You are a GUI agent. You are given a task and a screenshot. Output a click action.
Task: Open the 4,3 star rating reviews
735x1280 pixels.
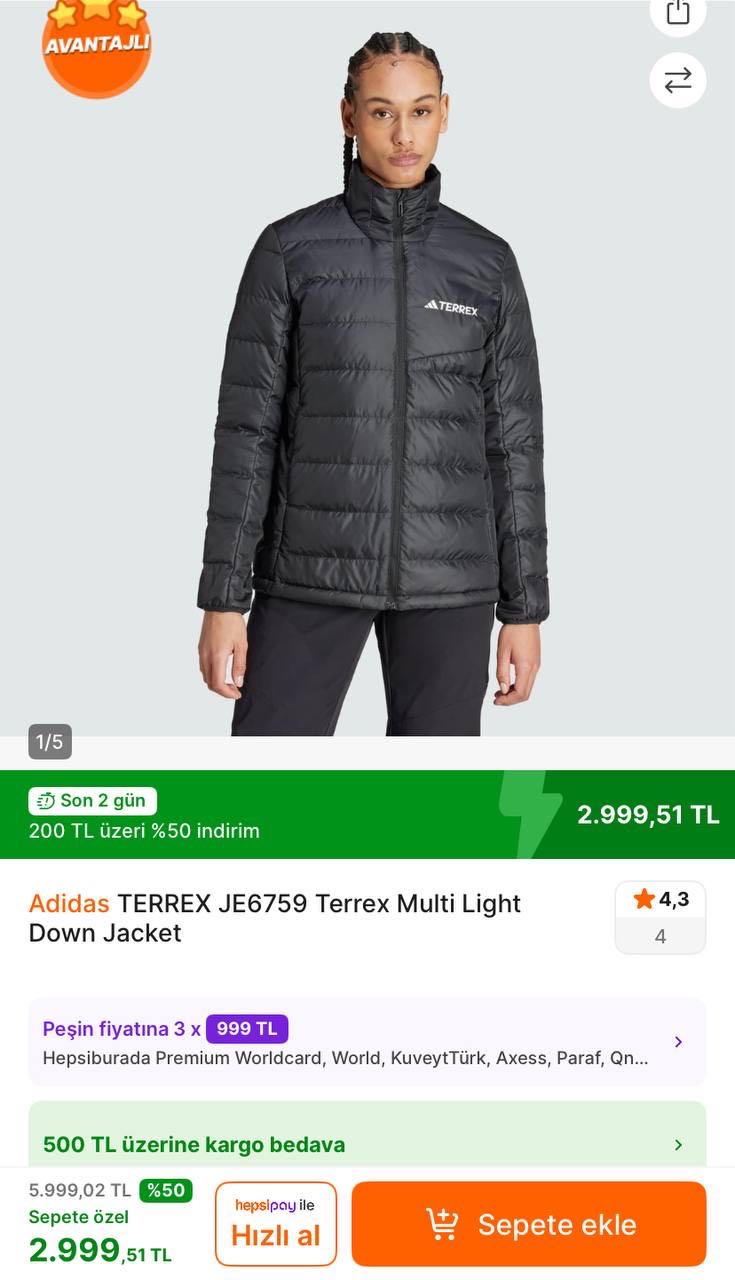tap(660, 917)
